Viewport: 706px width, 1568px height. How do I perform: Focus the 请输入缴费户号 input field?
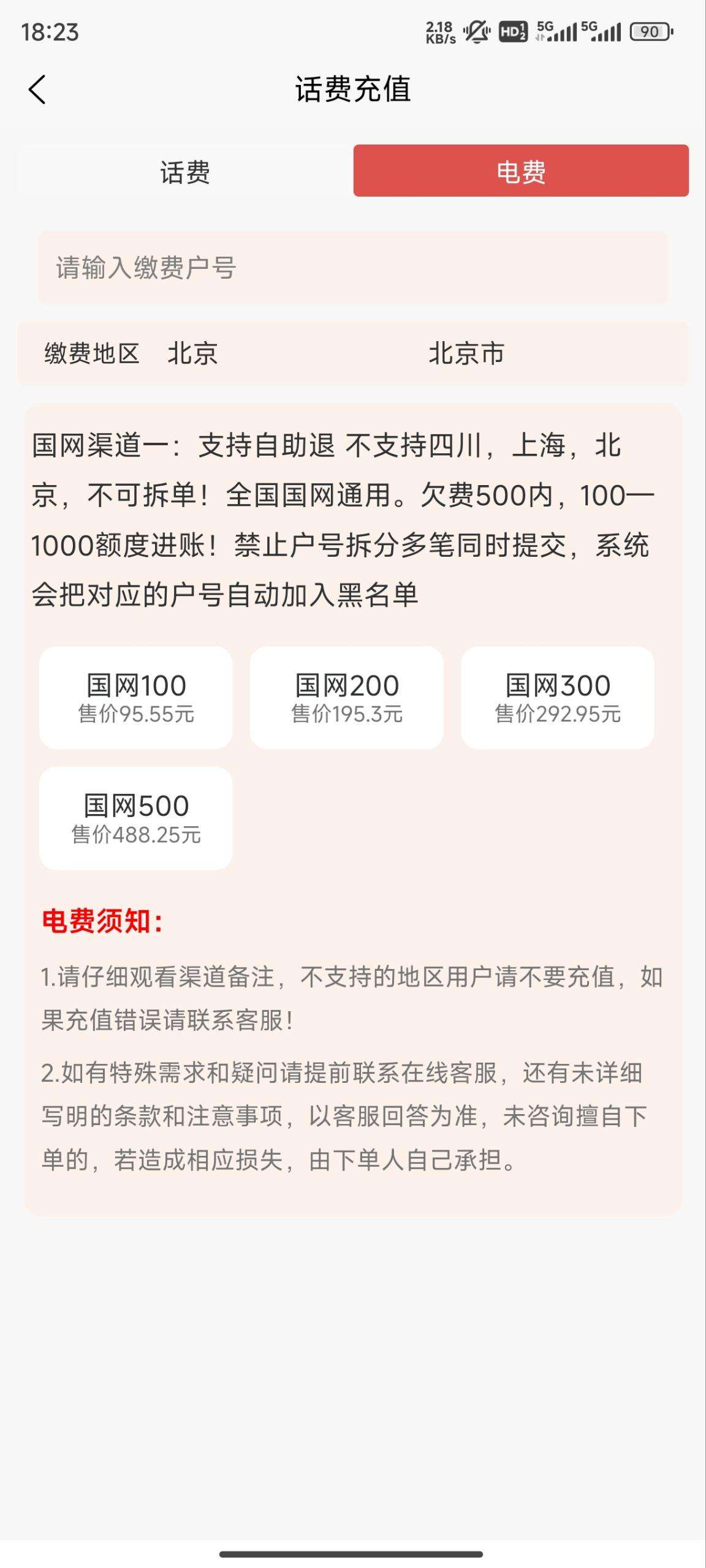353,268
